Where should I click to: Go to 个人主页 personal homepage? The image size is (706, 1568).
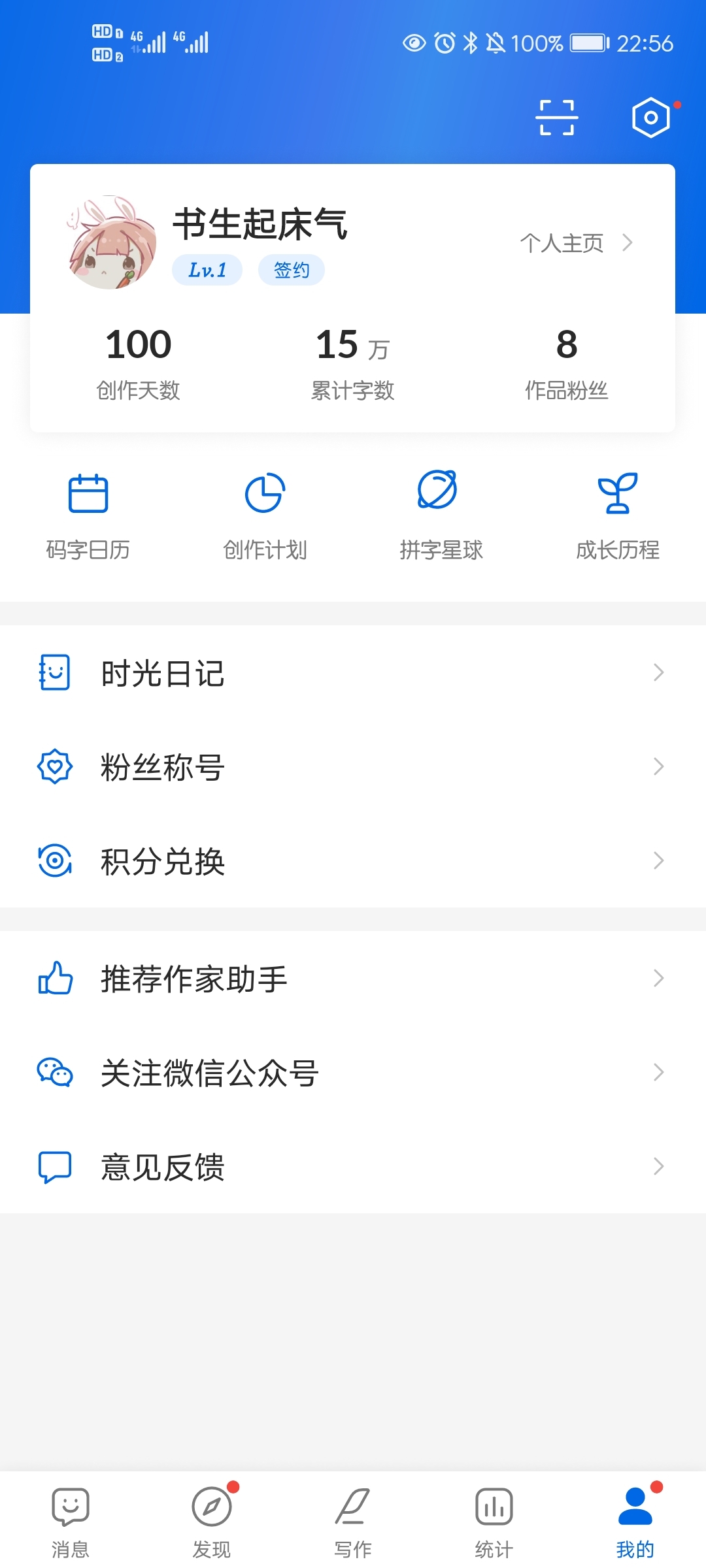pyautogui.click(x=575, y=243)
